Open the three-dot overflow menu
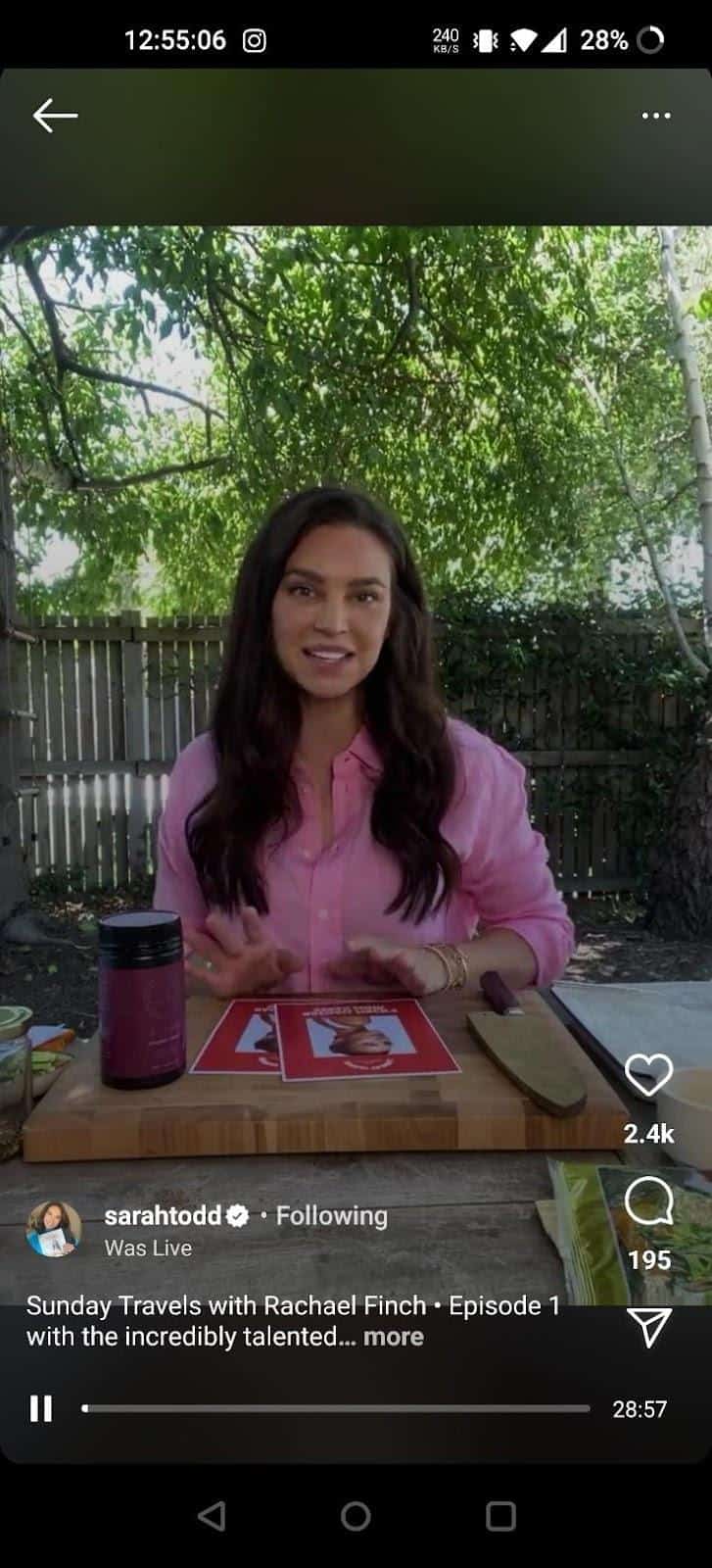This screenshot has width=712, height=1568. point(656,116)
